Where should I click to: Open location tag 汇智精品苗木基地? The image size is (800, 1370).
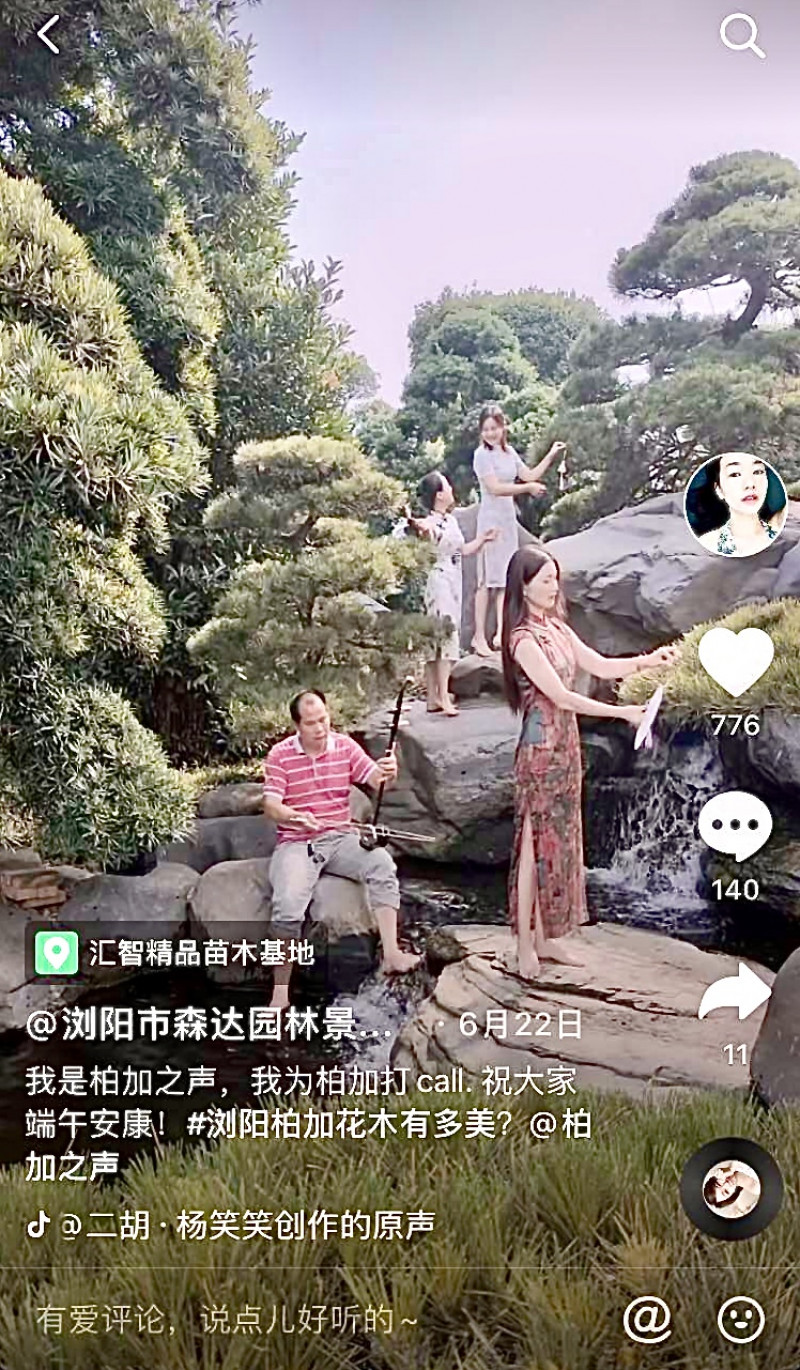(175, 952)
